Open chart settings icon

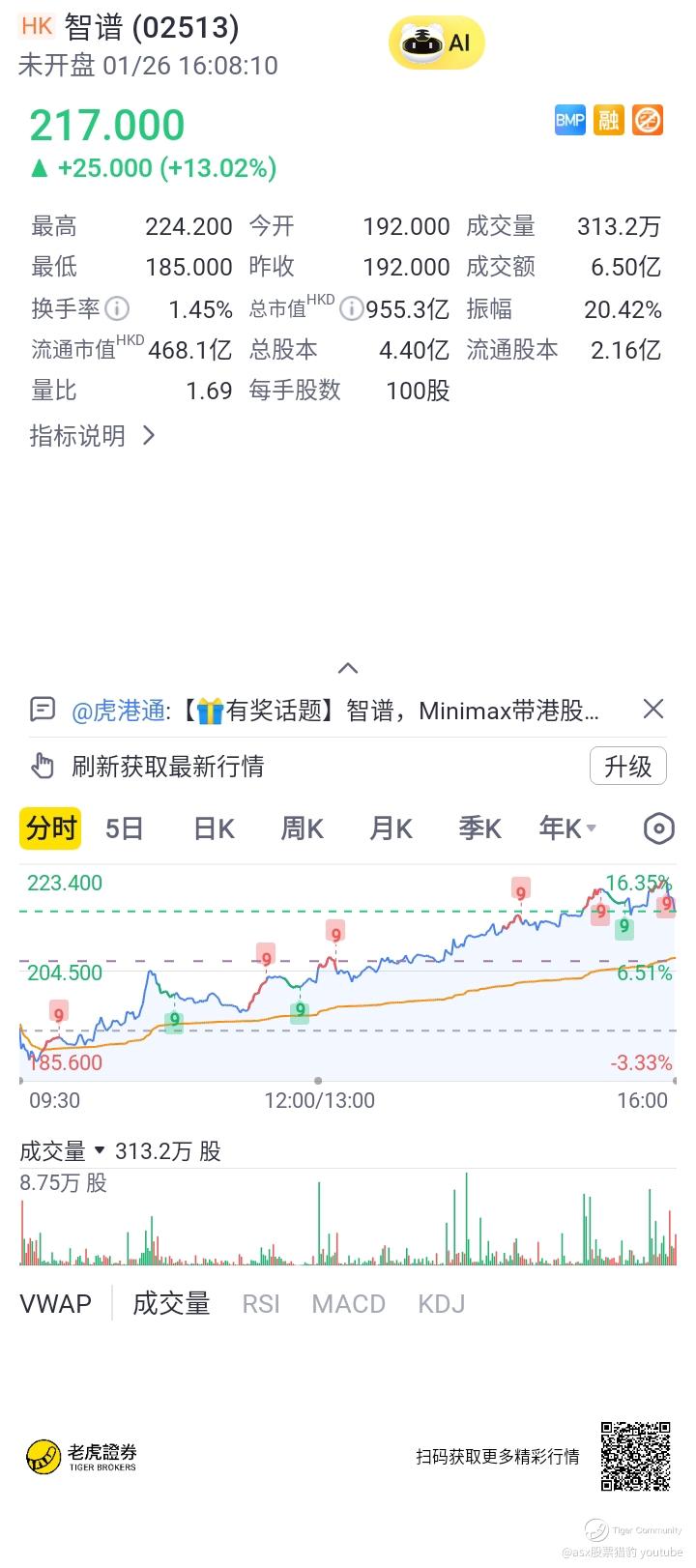coord(659,828)
